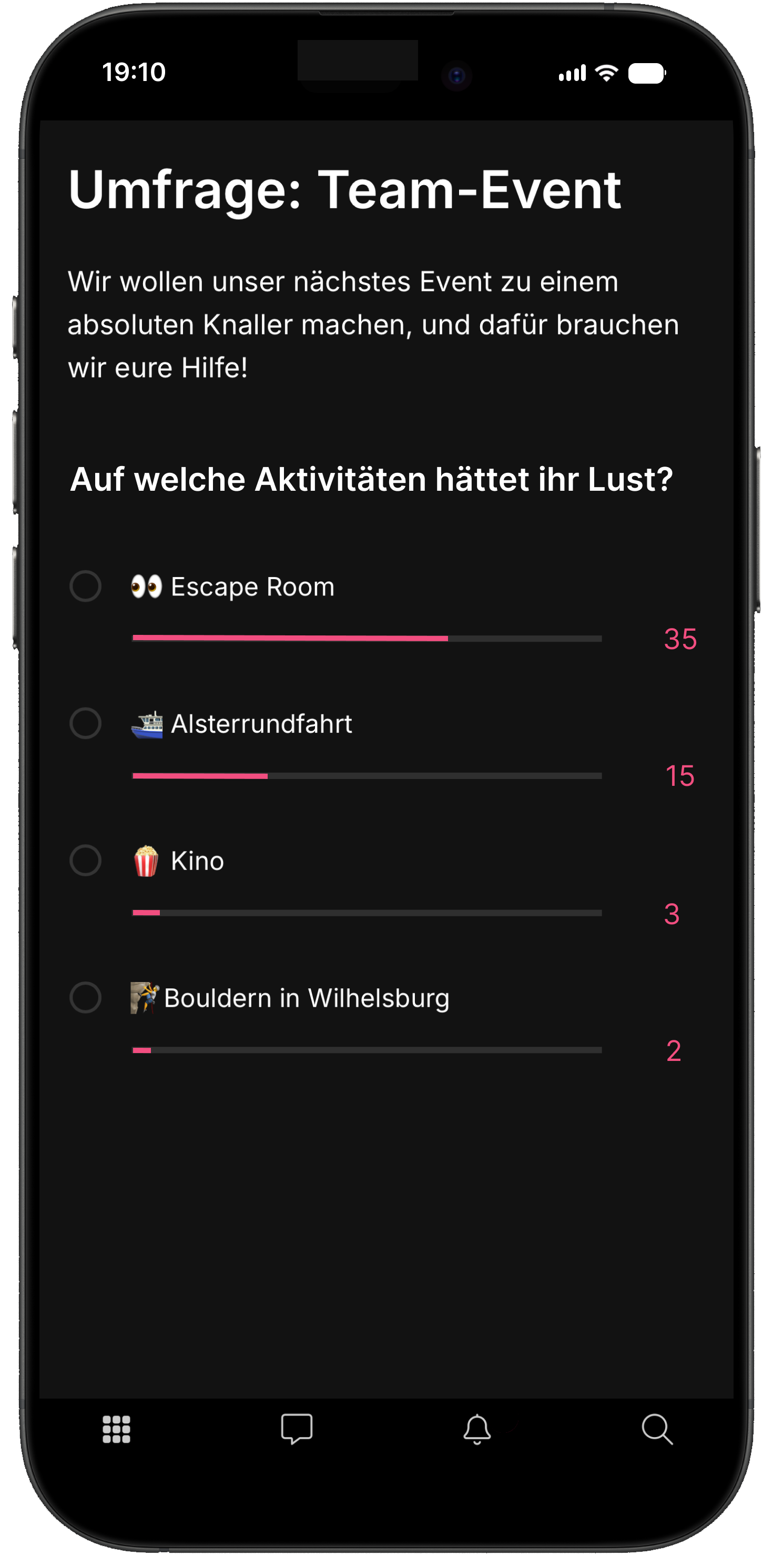Switch to the chat messages tab
This screenshot has width=773, height=1568.
point(297,1429)
